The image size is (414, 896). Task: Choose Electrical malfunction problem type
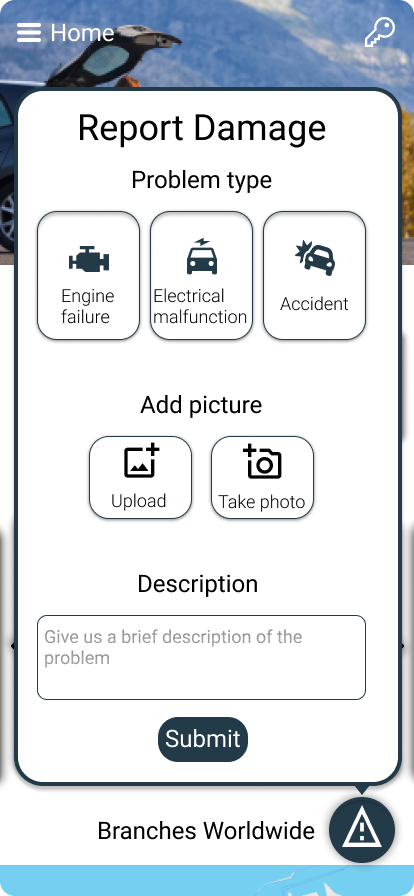coord(201,275)
